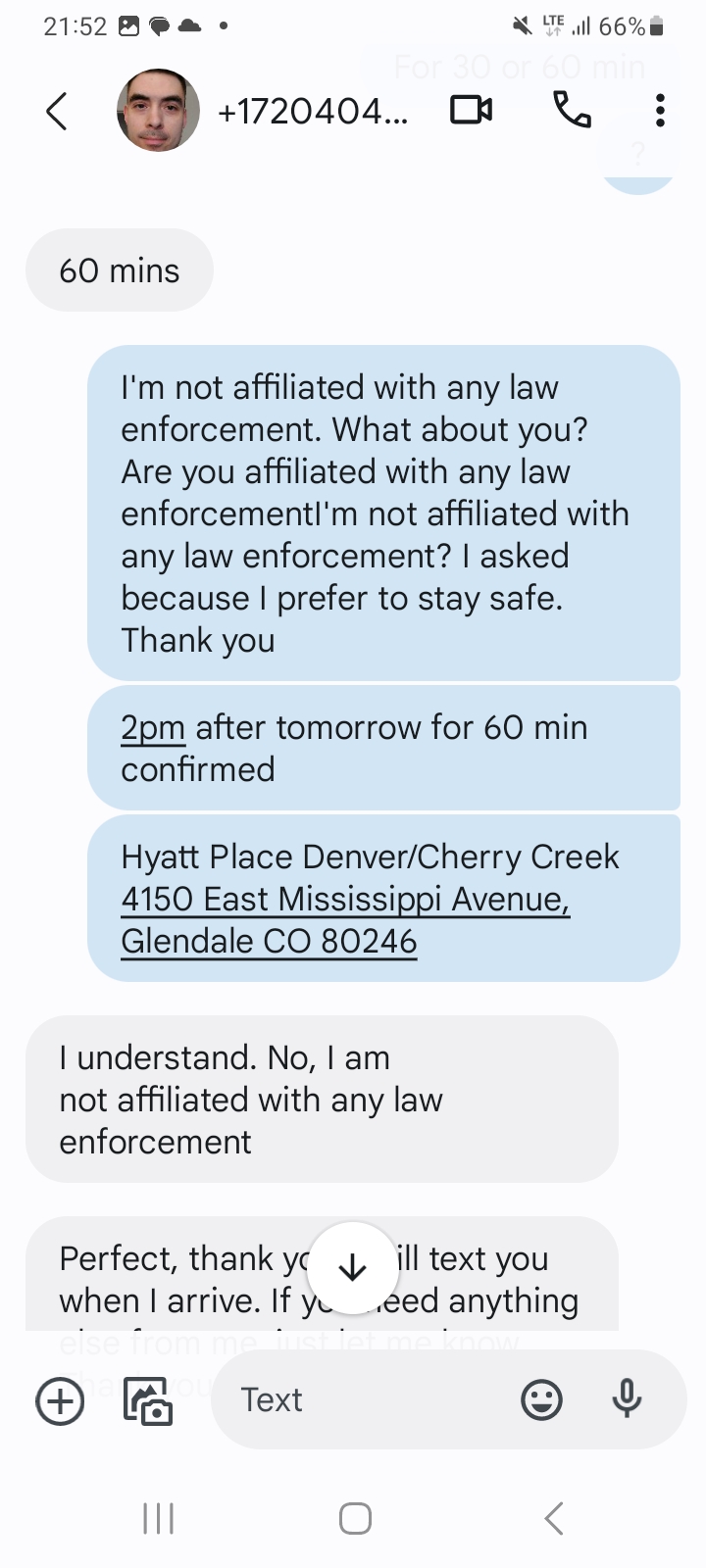
Task: Start a video call with this contact
Action: tap(471, 110)
